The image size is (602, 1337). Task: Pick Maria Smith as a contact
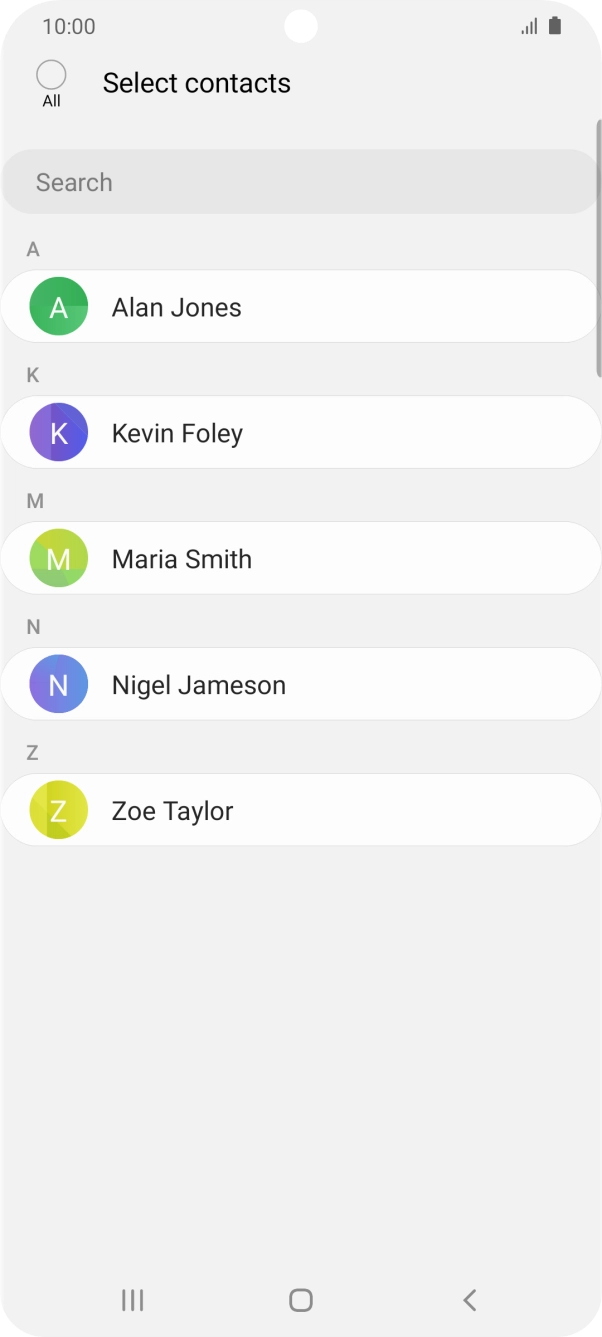[x=300, y=559]
